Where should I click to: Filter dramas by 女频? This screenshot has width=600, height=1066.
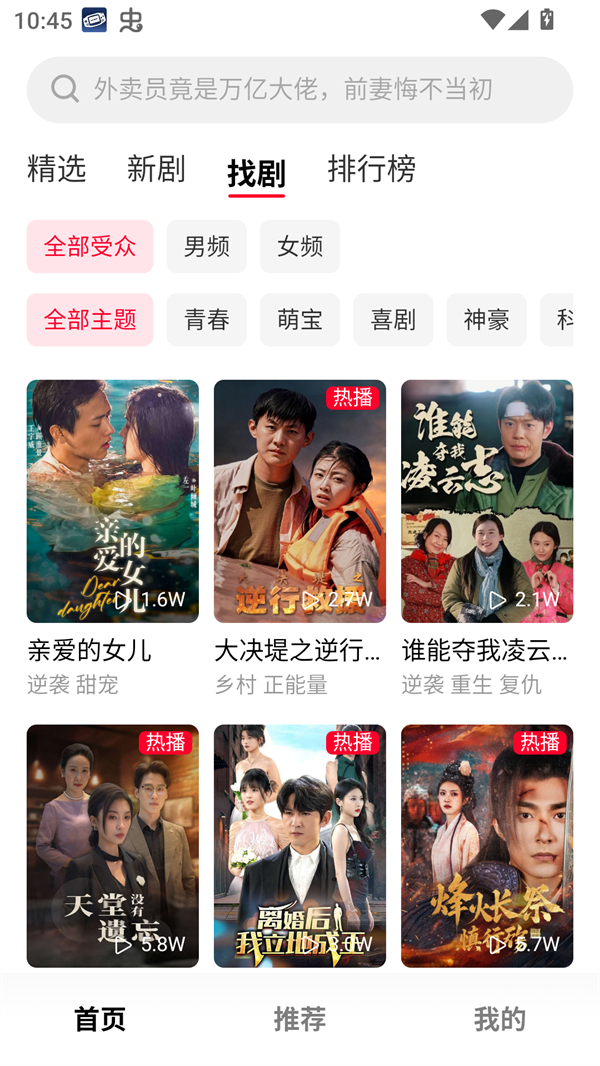tap(300, 246)
